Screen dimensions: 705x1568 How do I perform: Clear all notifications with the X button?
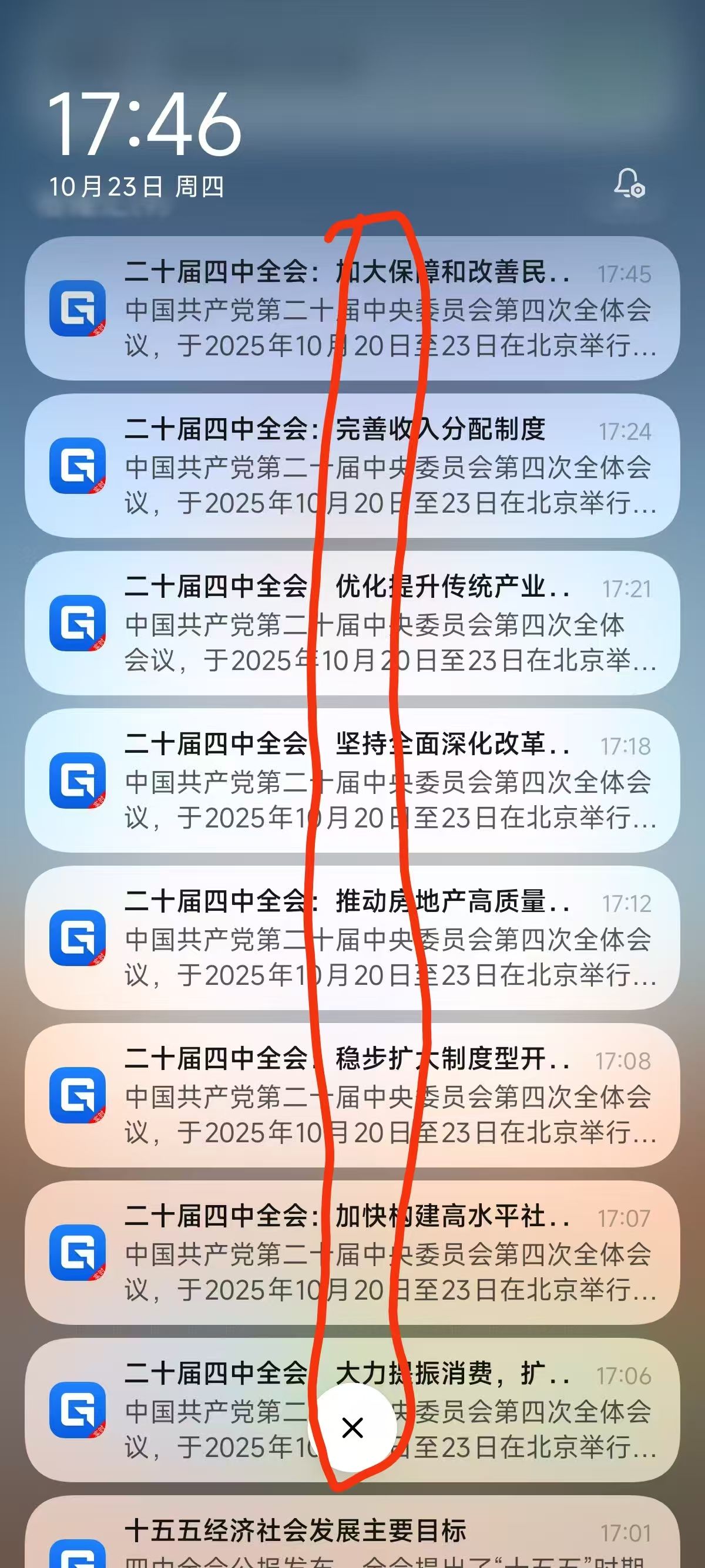pyautogui.click(x=352, y=1428)
